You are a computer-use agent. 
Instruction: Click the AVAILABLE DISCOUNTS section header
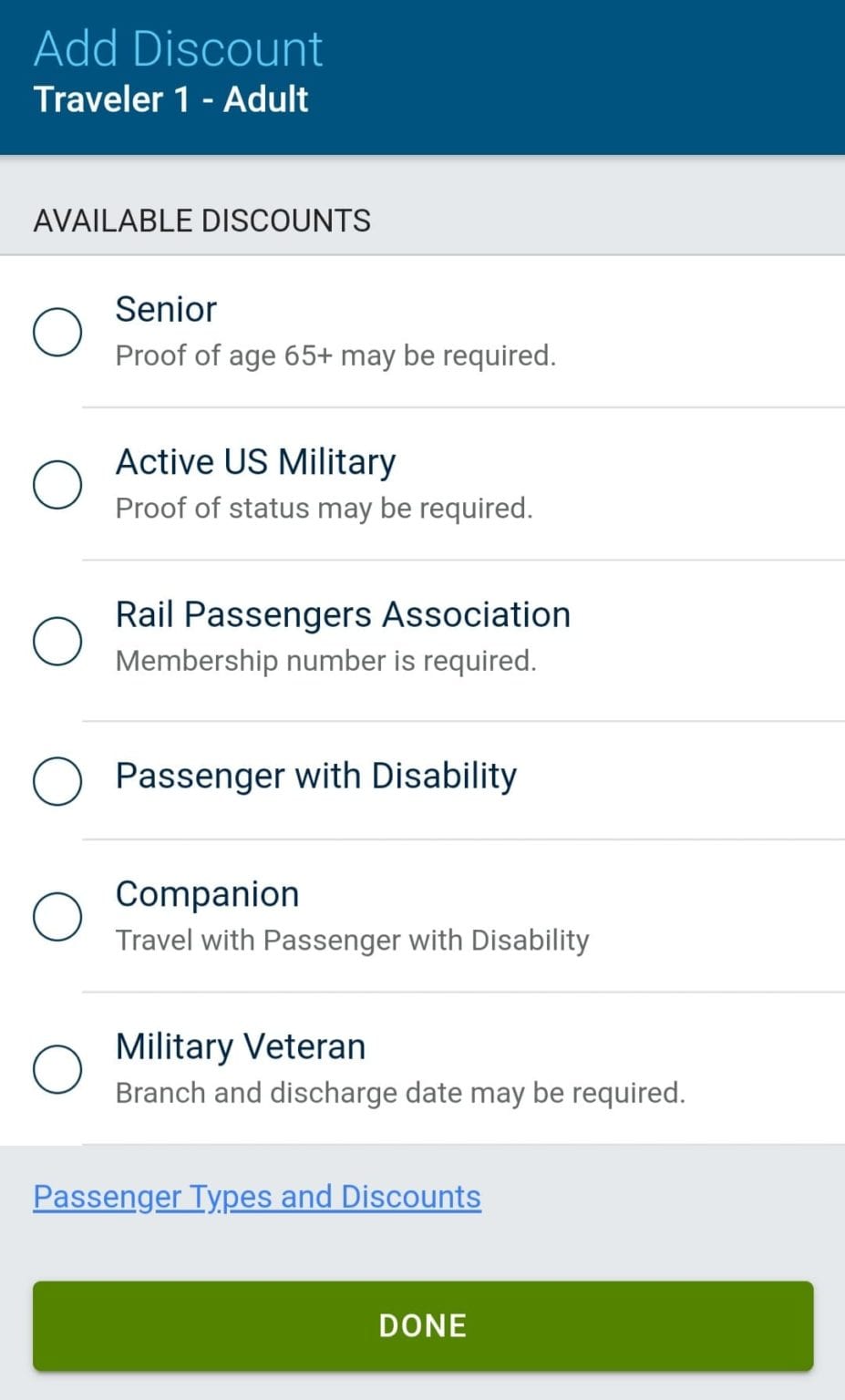click(201, 220)
